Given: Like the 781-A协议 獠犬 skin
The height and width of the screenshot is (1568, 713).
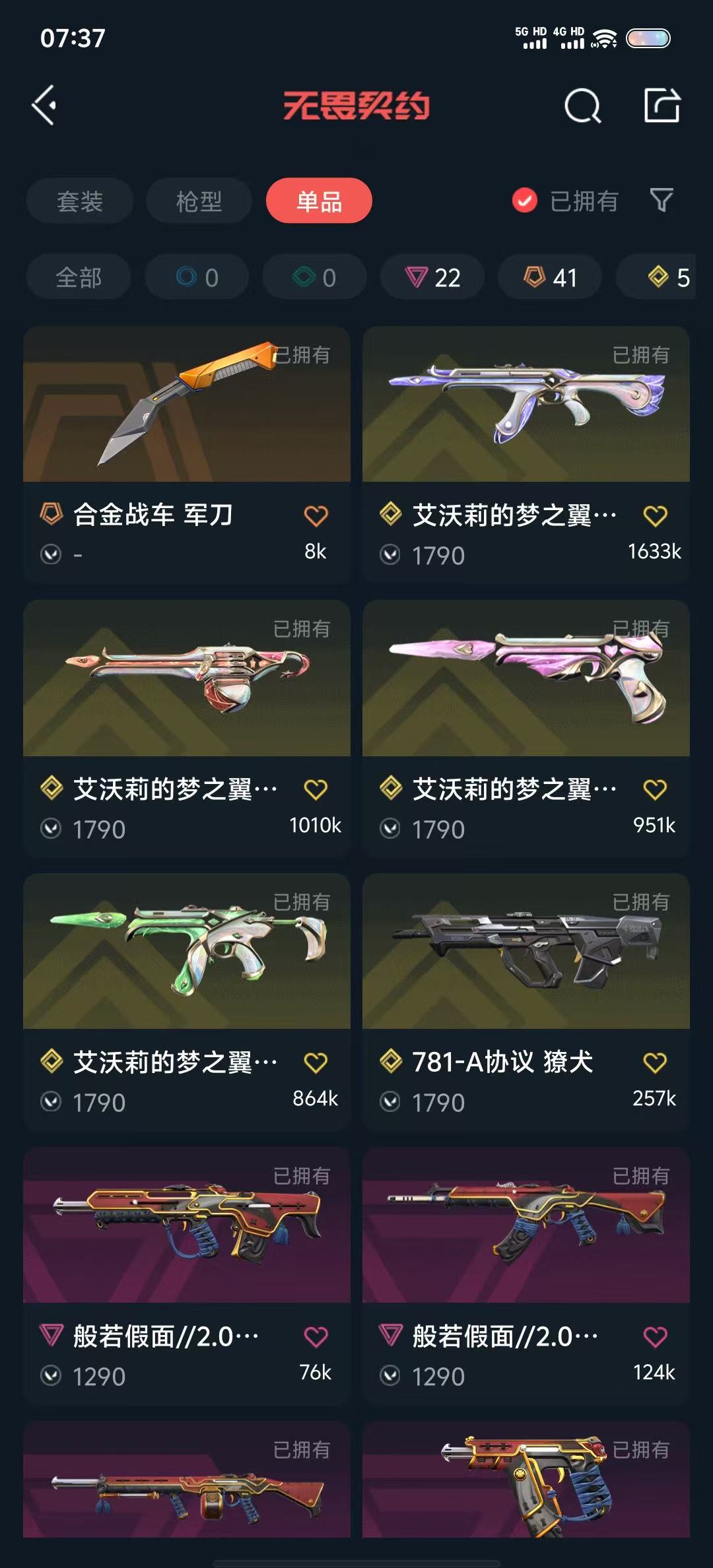Looking at the screenshot, I should coord(655,1063).
